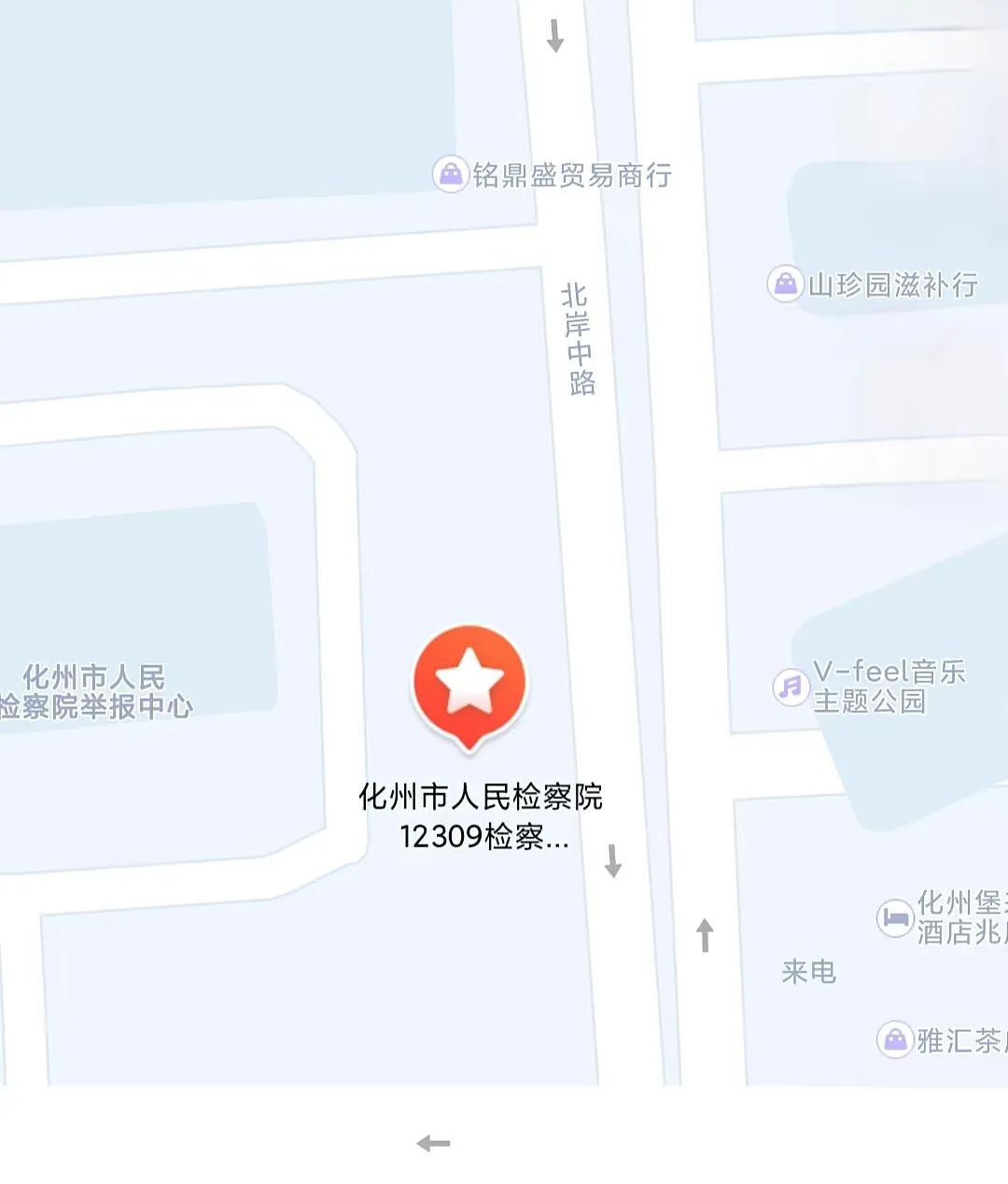Select 山珍园滋补行 shop marker
This screenshot has height=1184, width=1008.
point(786,283)
